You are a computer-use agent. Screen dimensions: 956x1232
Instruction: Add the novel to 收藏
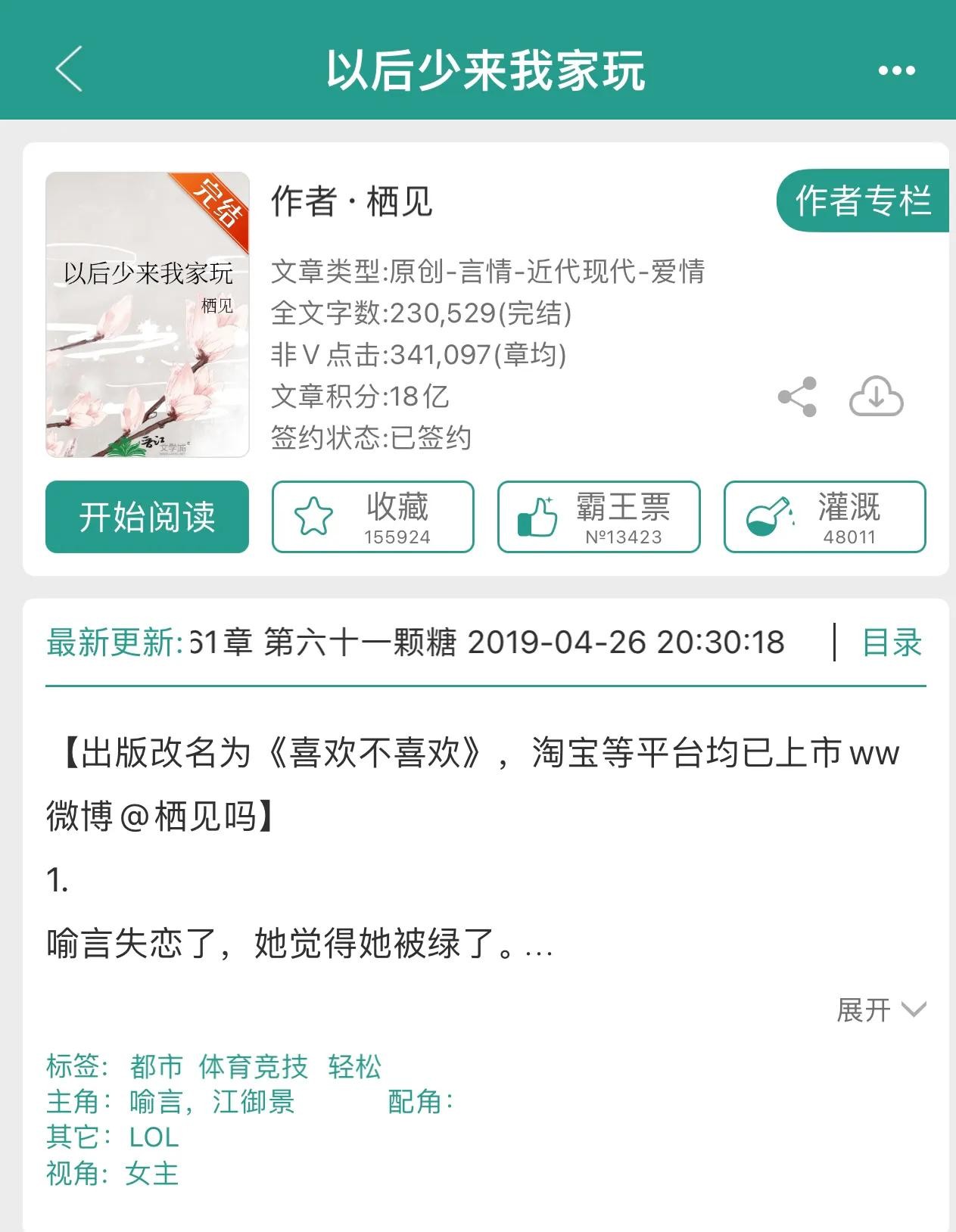coord(372,517)
